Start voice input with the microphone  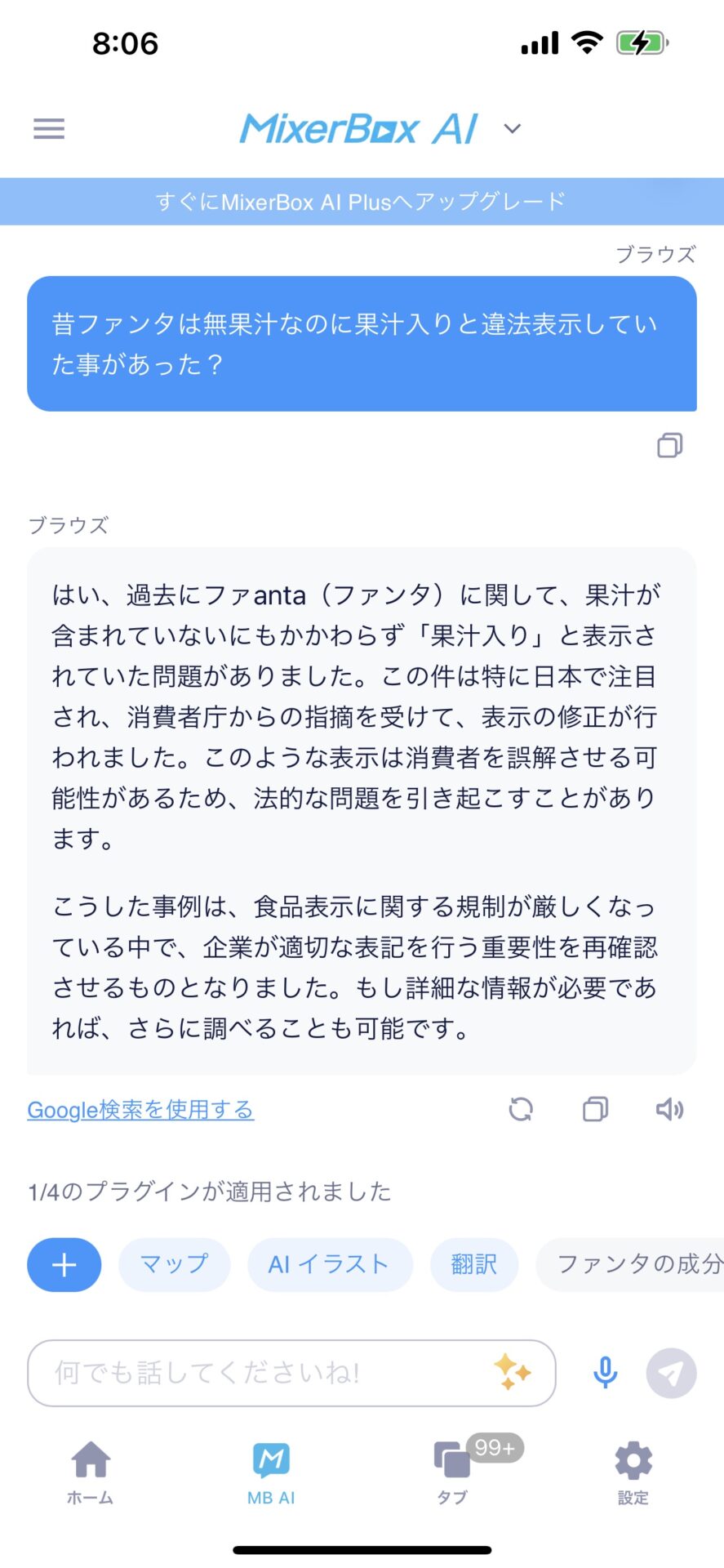(606, 1373)
